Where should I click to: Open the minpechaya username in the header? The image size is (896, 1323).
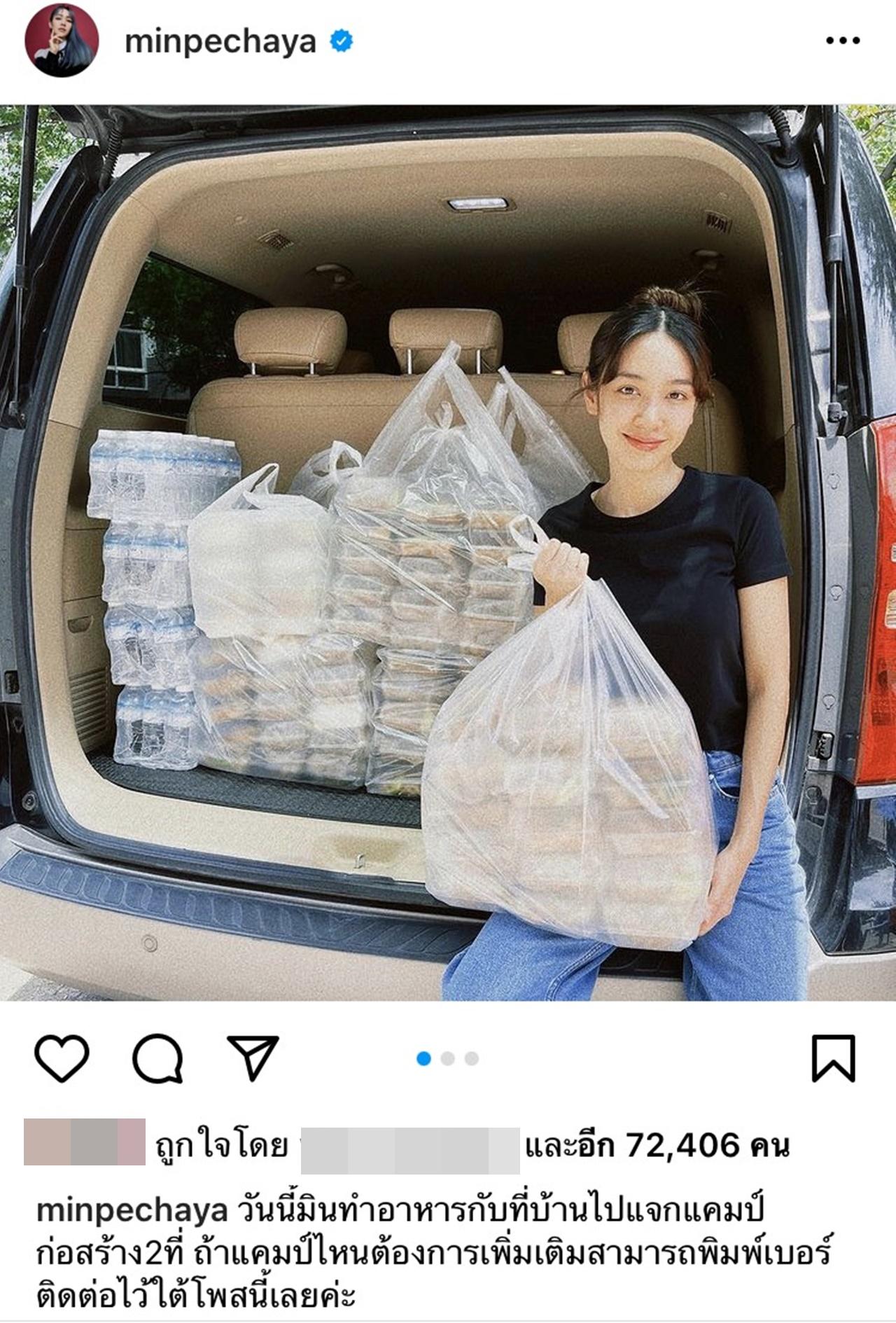coord(220,43)
